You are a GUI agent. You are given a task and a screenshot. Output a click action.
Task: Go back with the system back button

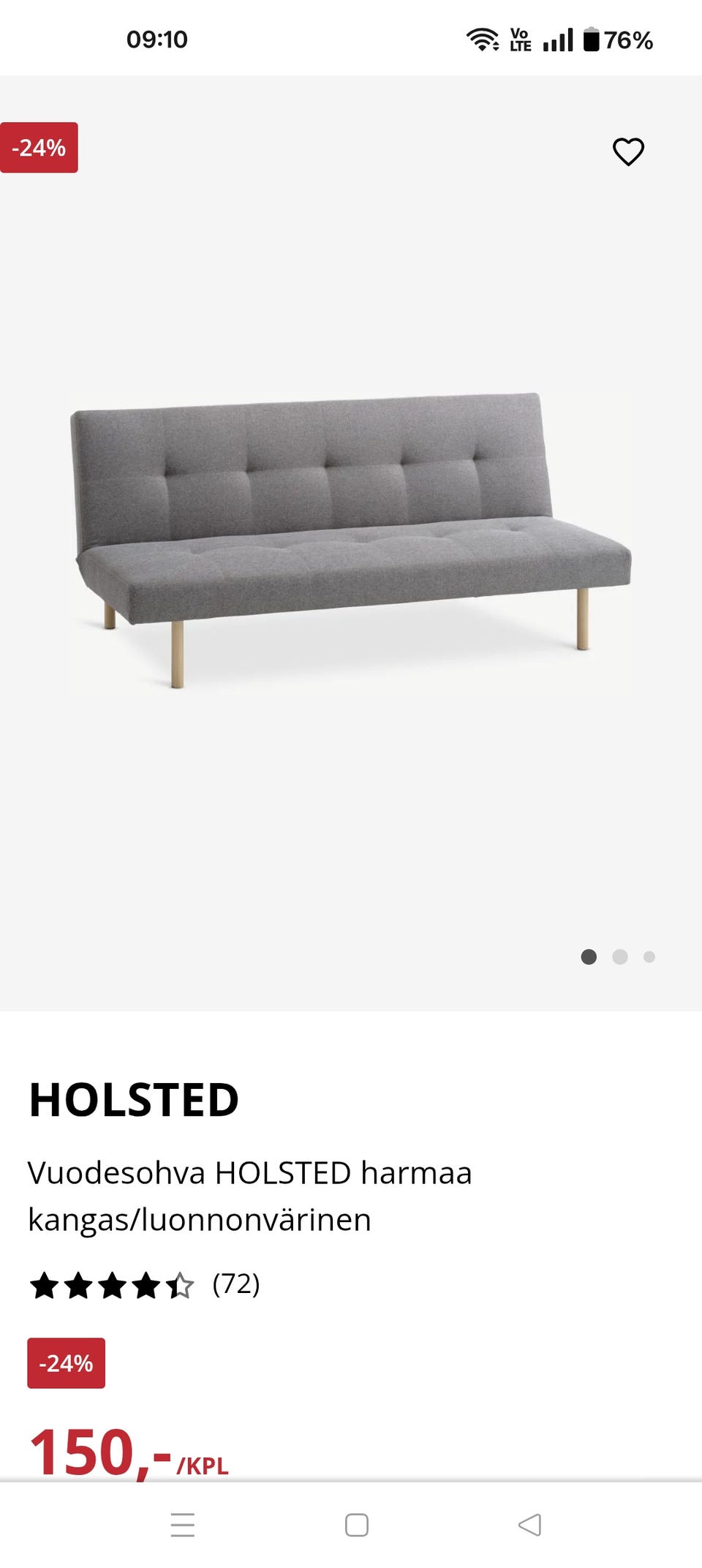pos(529,1525)
